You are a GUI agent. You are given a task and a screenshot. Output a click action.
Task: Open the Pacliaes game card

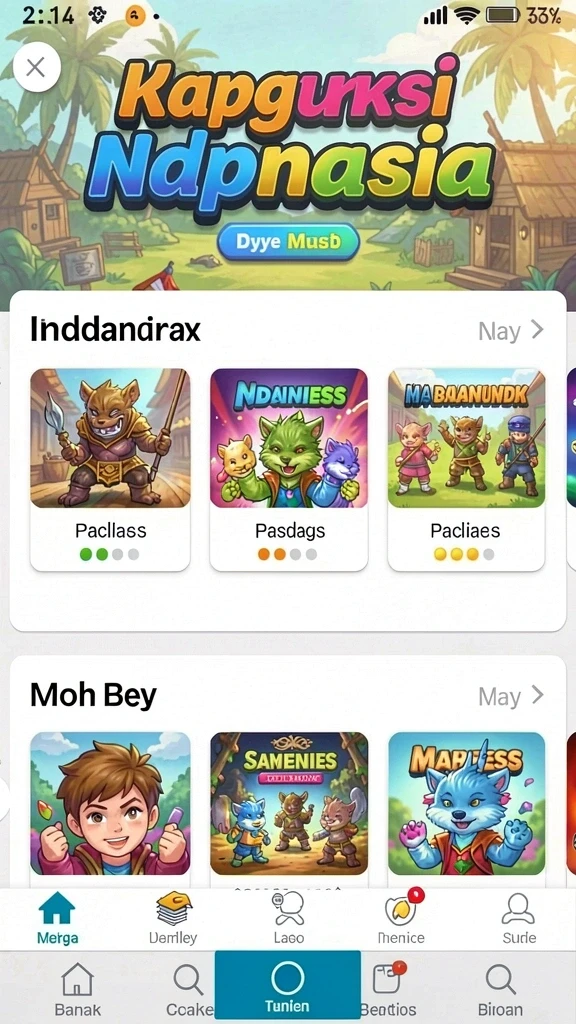click(x=466, y=470)
